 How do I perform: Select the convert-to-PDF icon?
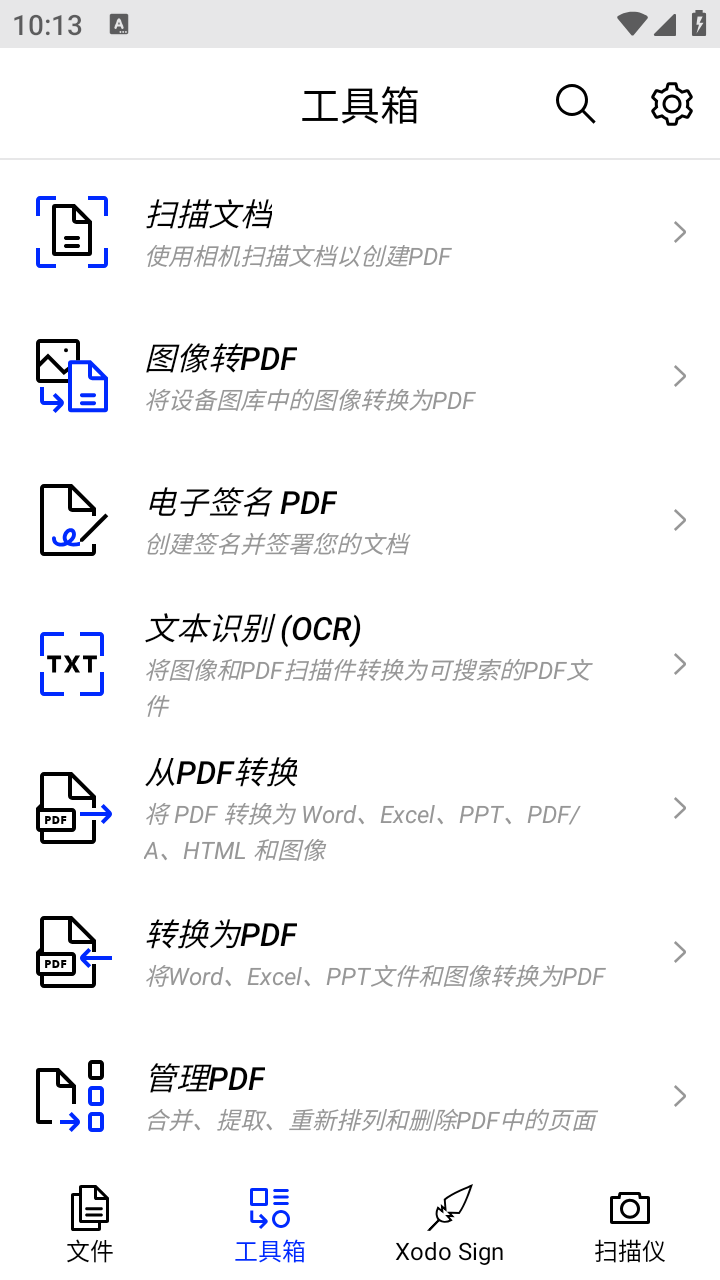click(x=71, y=951)
